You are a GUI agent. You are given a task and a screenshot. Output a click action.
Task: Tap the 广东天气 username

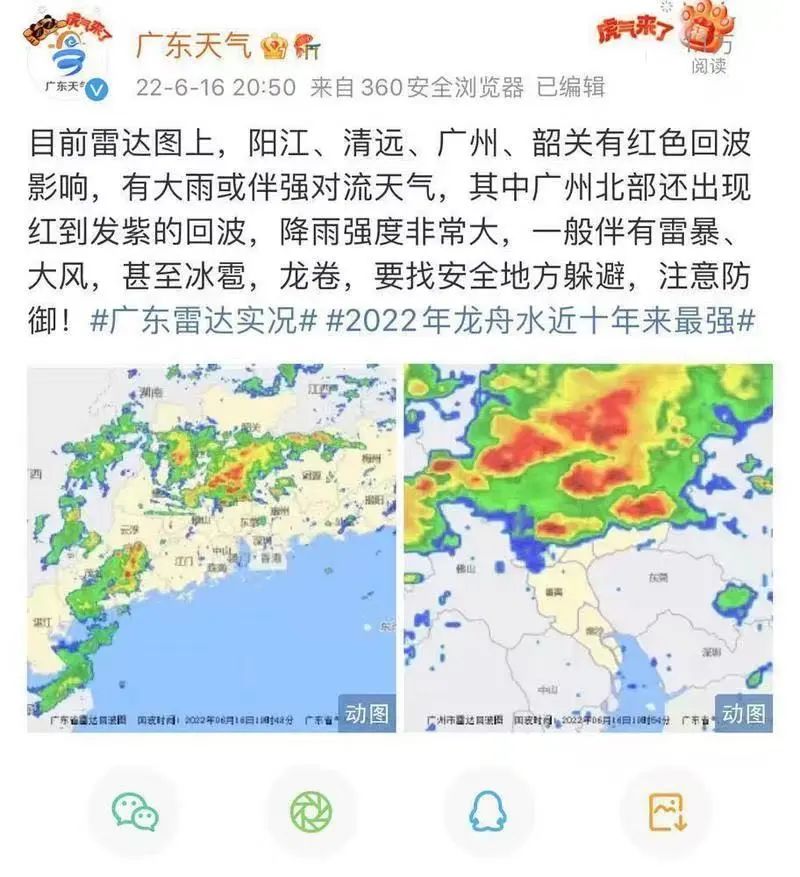(x=192, y=46)
